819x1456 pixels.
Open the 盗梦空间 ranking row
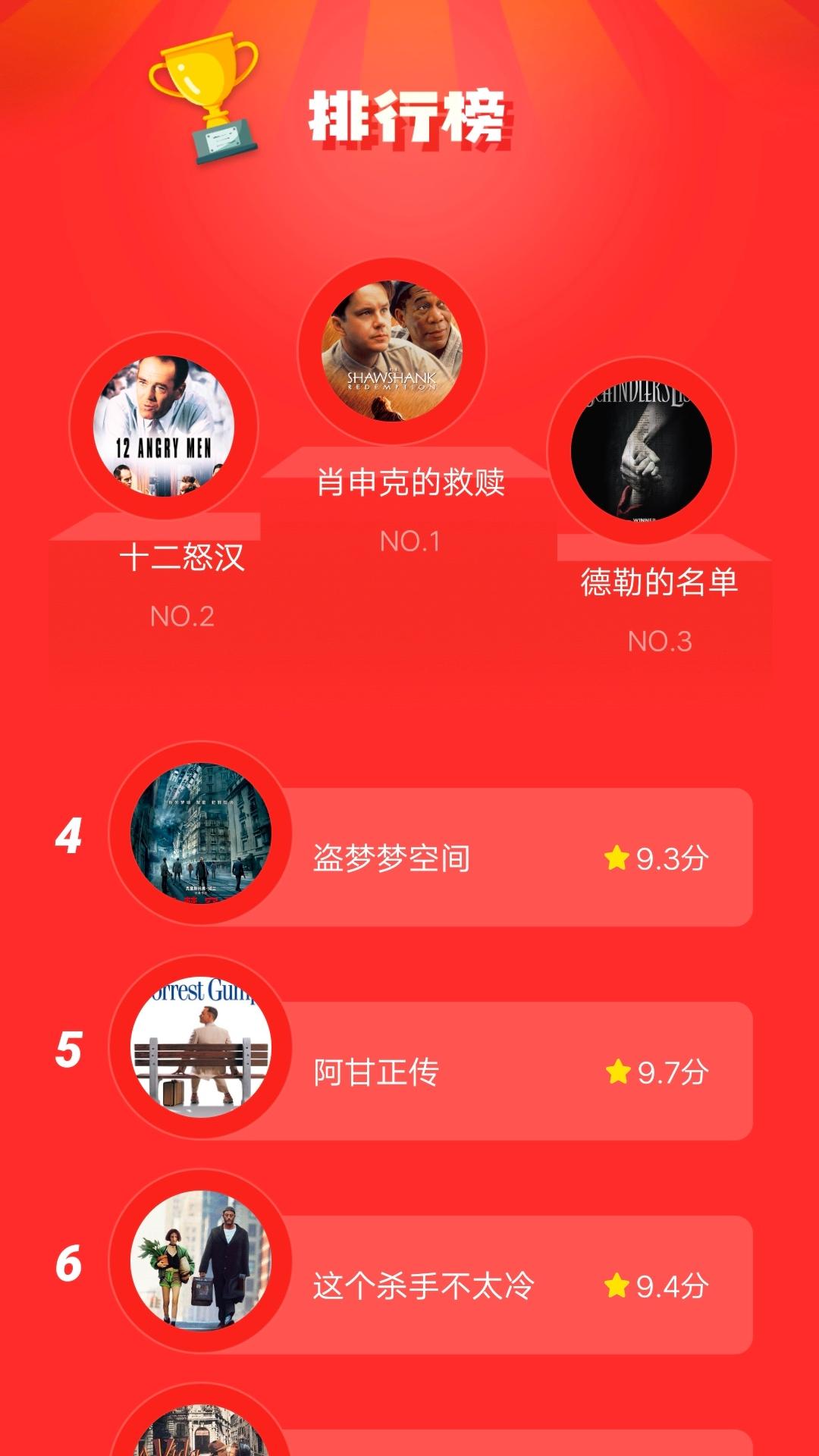pos(455,858)
